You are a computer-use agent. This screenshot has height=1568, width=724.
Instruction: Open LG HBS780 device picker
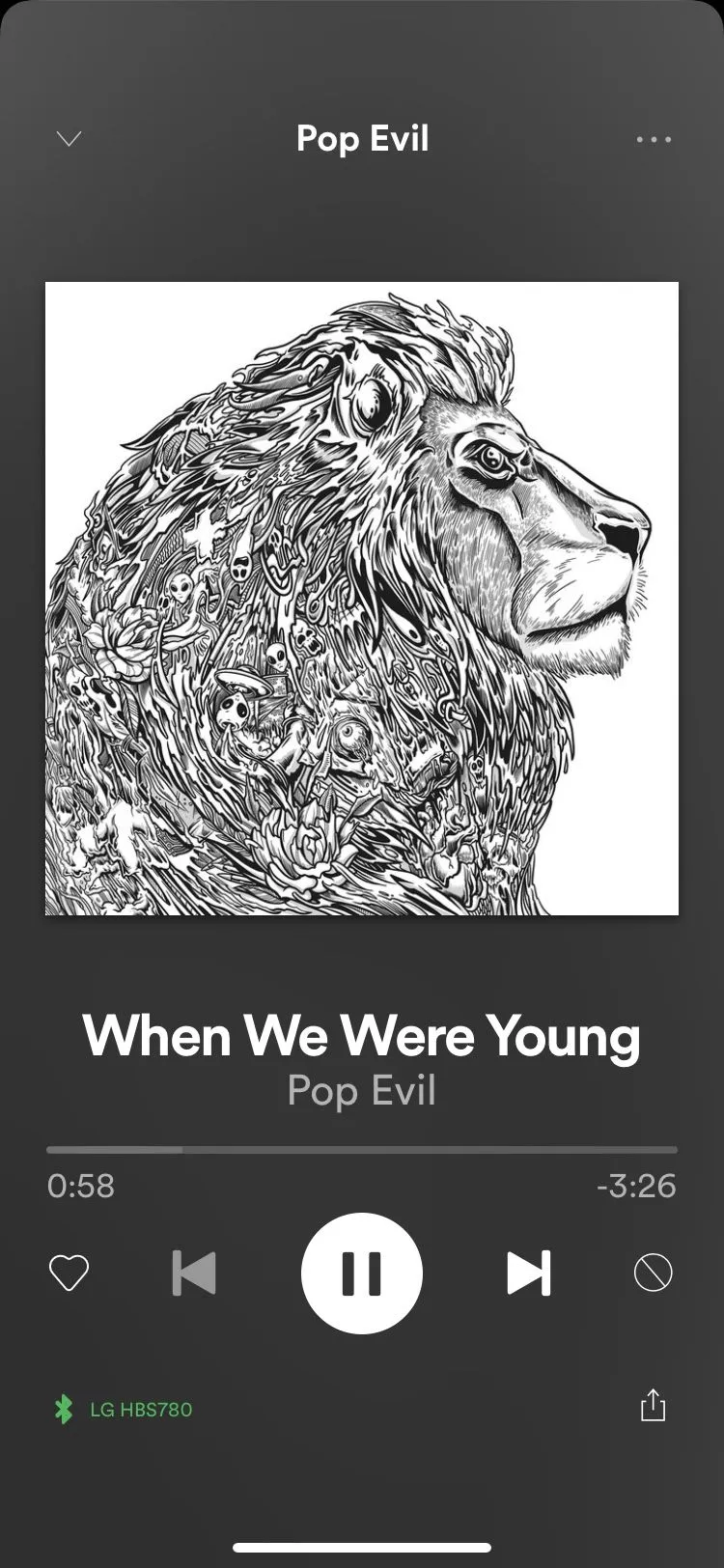pyautogui.click(x=124, y=1410)
